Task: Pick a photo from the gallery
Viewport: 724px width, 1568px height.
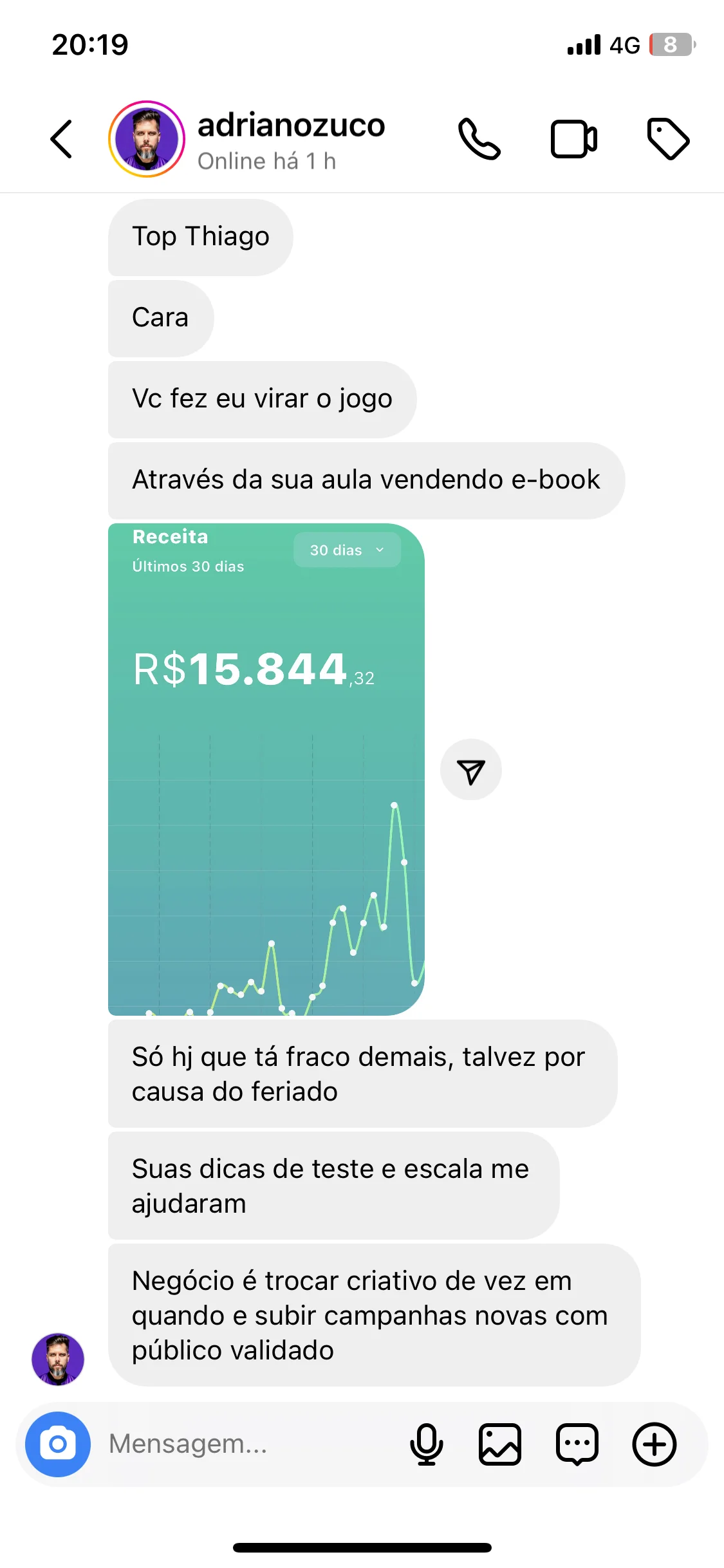Action: click(x=500, y=1444)
